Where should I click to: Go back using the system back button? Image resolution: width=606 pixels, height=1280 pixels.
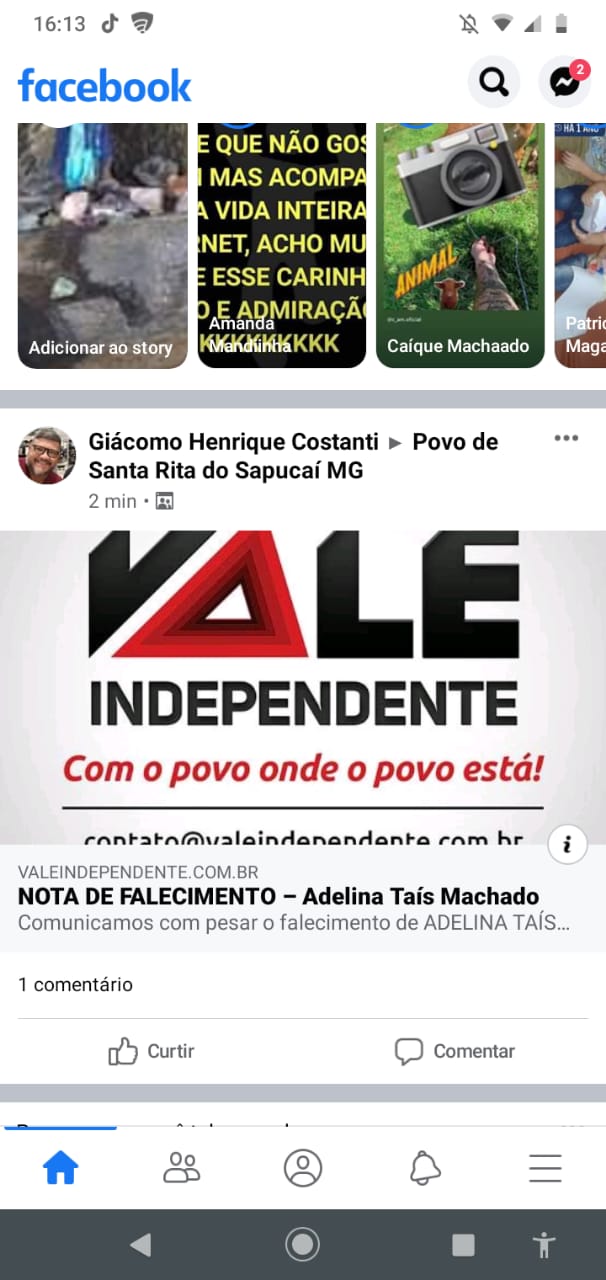pos(141,1245)
